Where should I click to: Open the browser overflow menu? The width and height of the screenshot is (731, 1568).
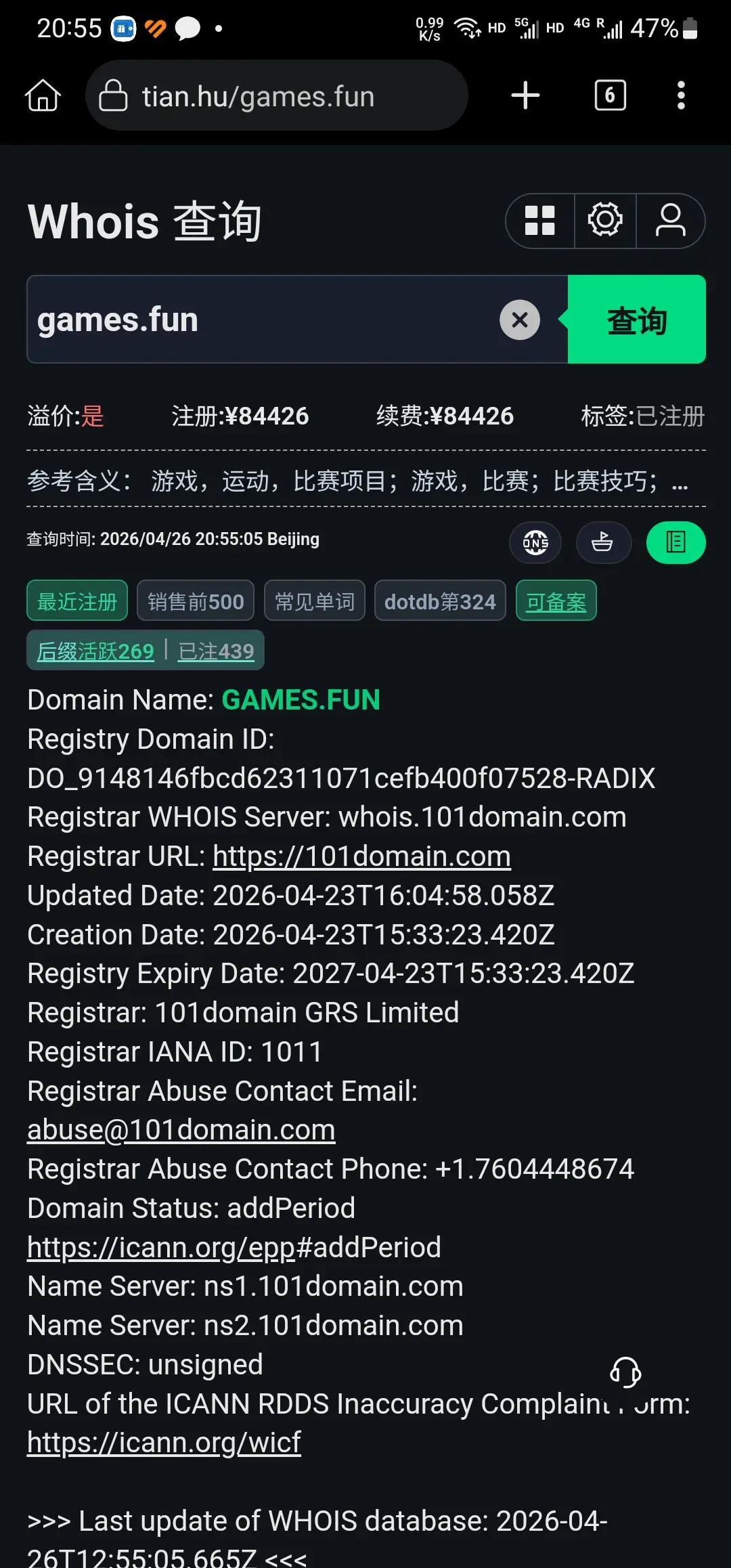click(x=681, y=95)
